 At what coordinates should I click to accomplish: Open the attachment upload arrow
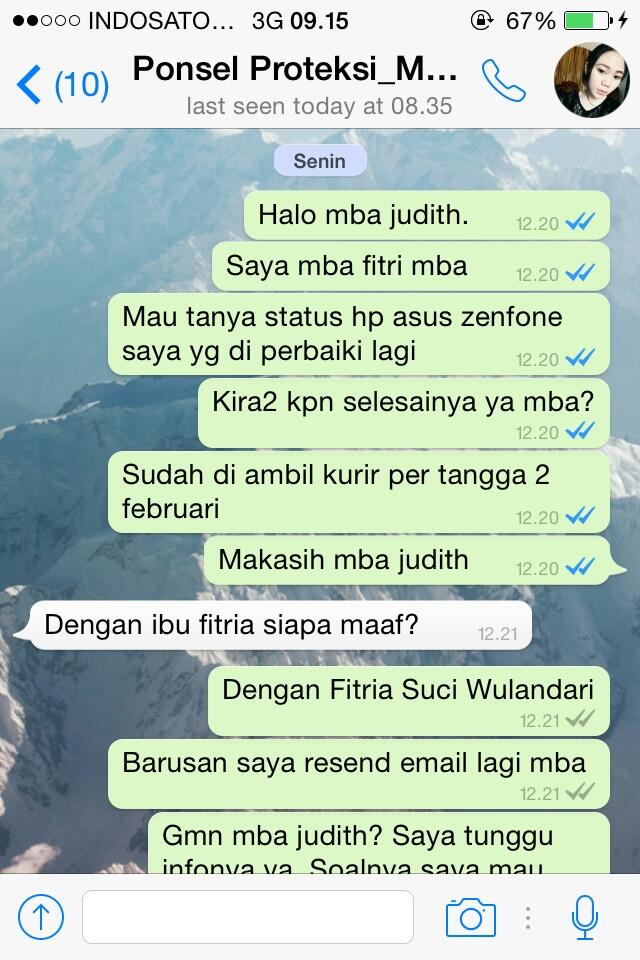click(x=41, y=916)
